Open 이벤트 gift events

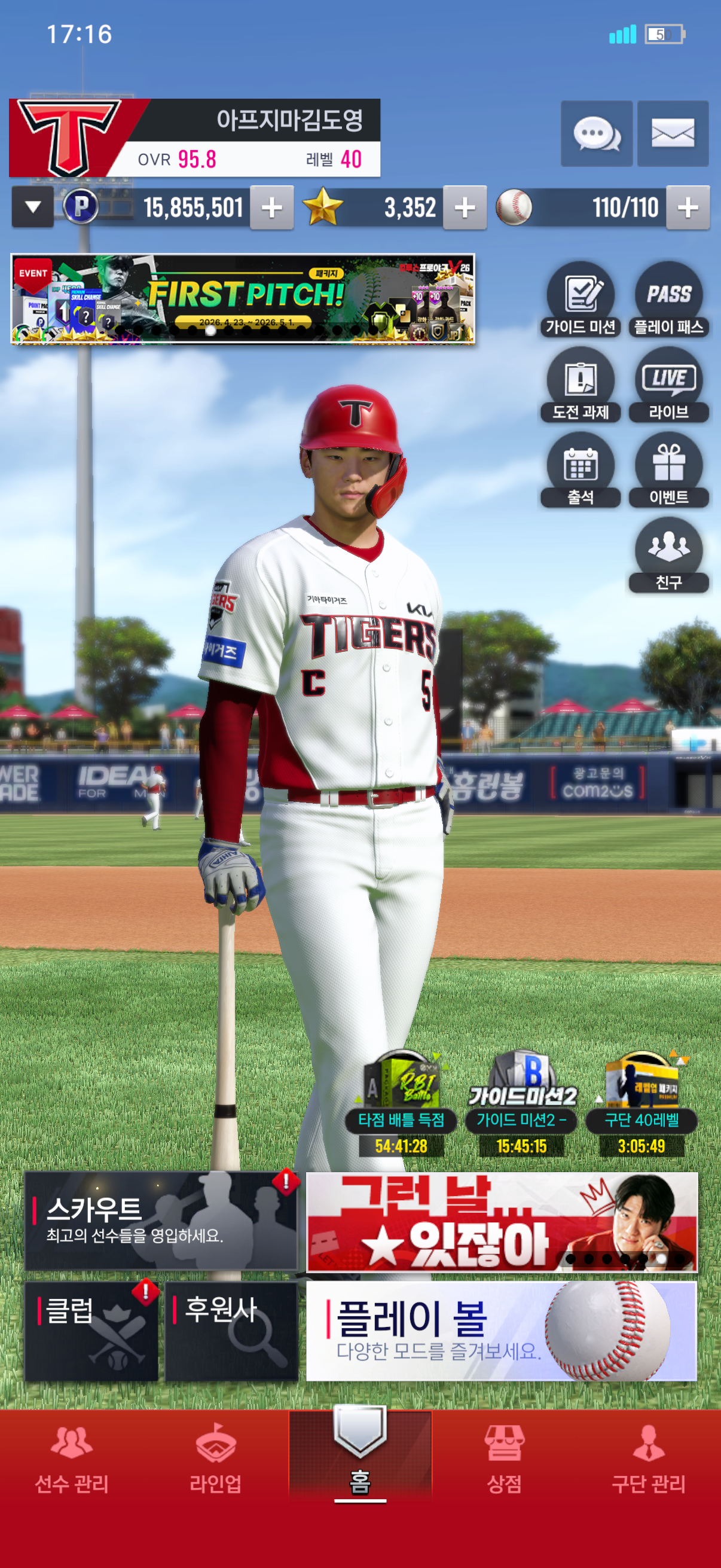click(x=668, y=470)
